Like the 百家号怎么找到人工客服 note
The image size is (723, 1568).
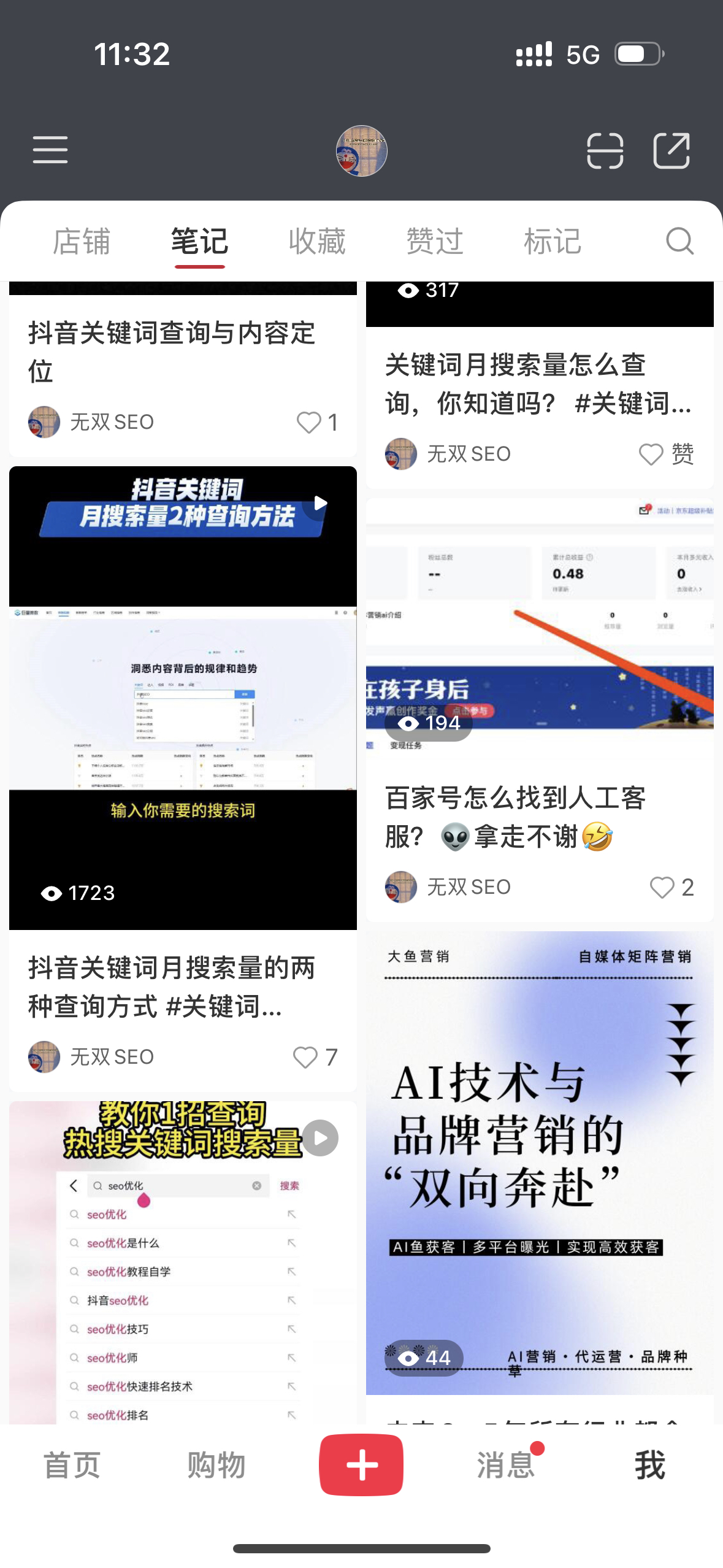671,887
